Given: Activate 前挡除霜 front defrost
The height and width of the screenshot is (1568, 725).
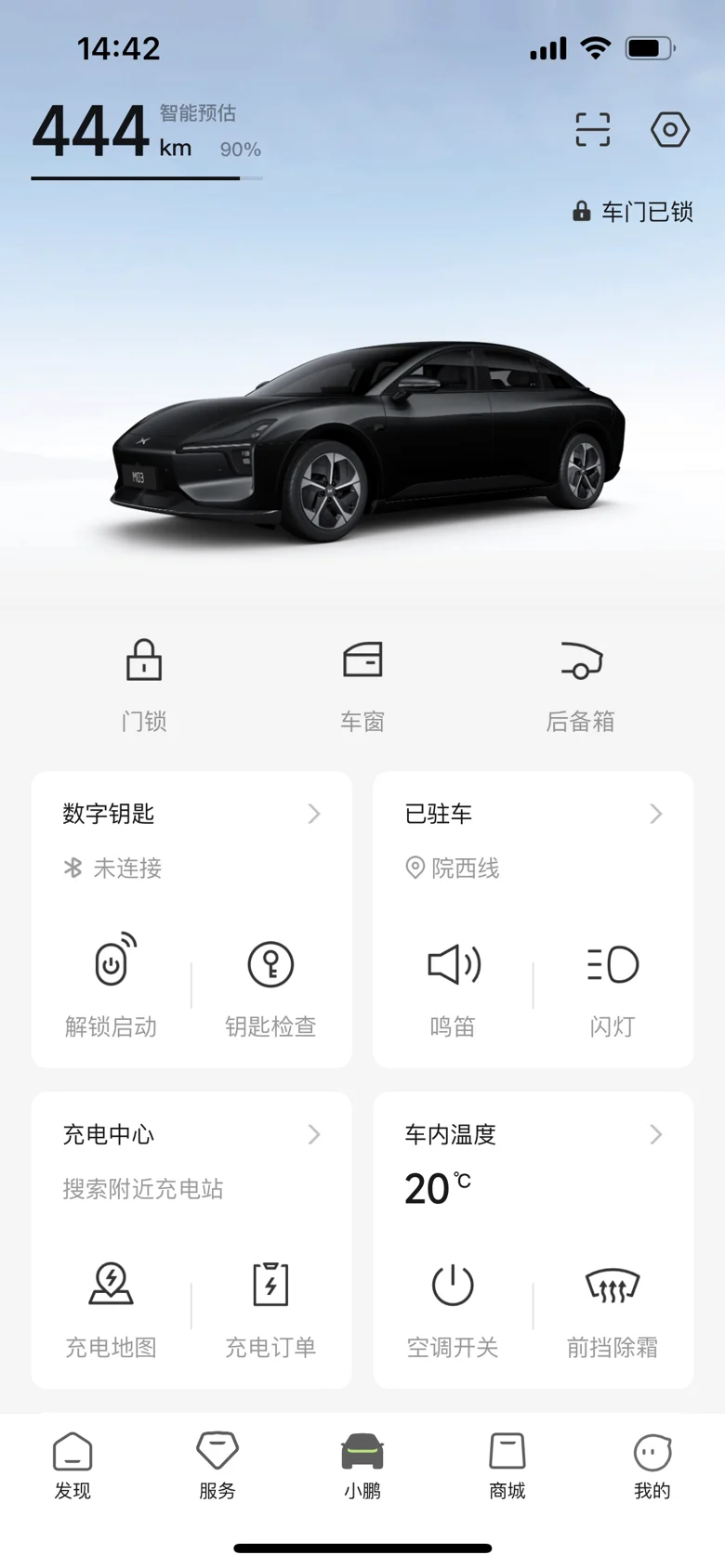Looking at the screenshot, I should point(613,1305).
